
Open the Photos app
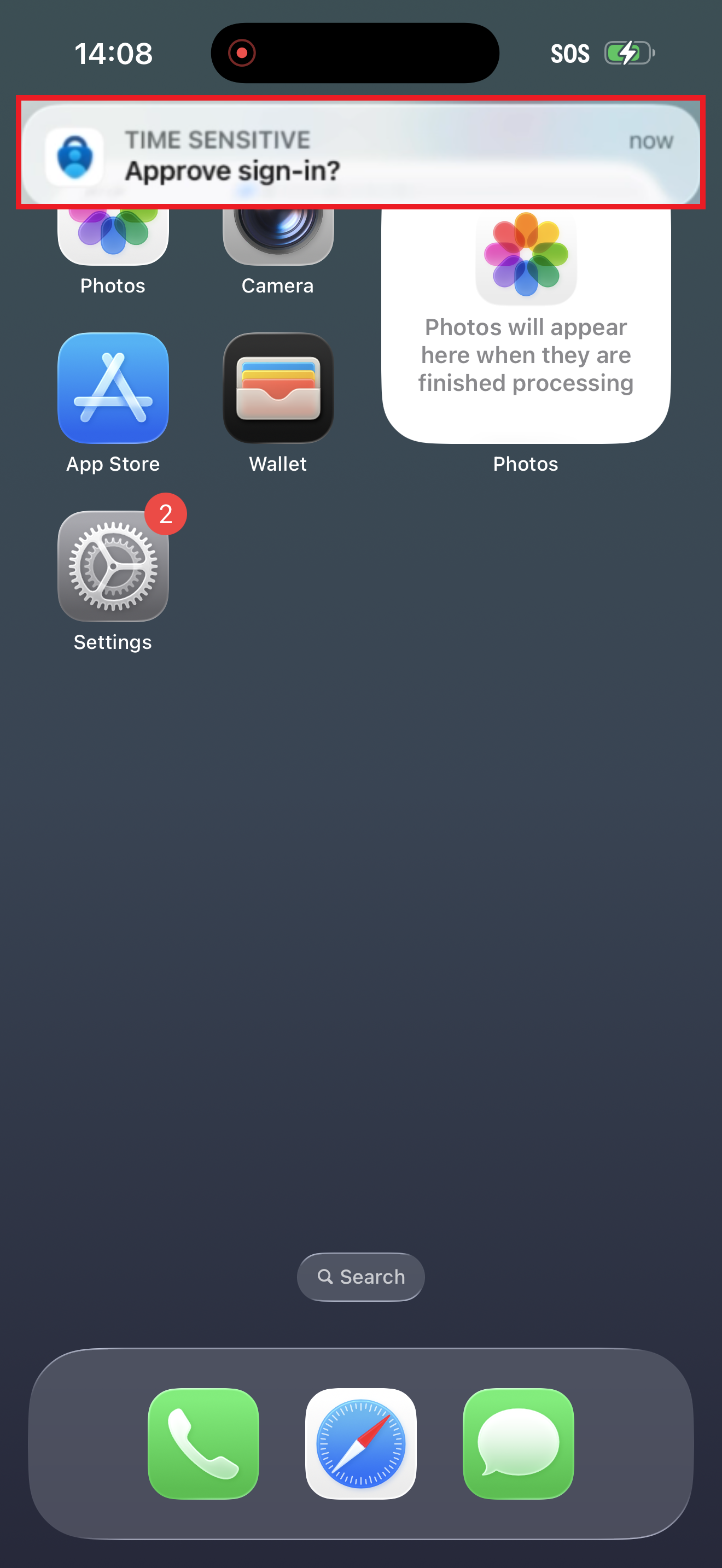click(112, 237)
